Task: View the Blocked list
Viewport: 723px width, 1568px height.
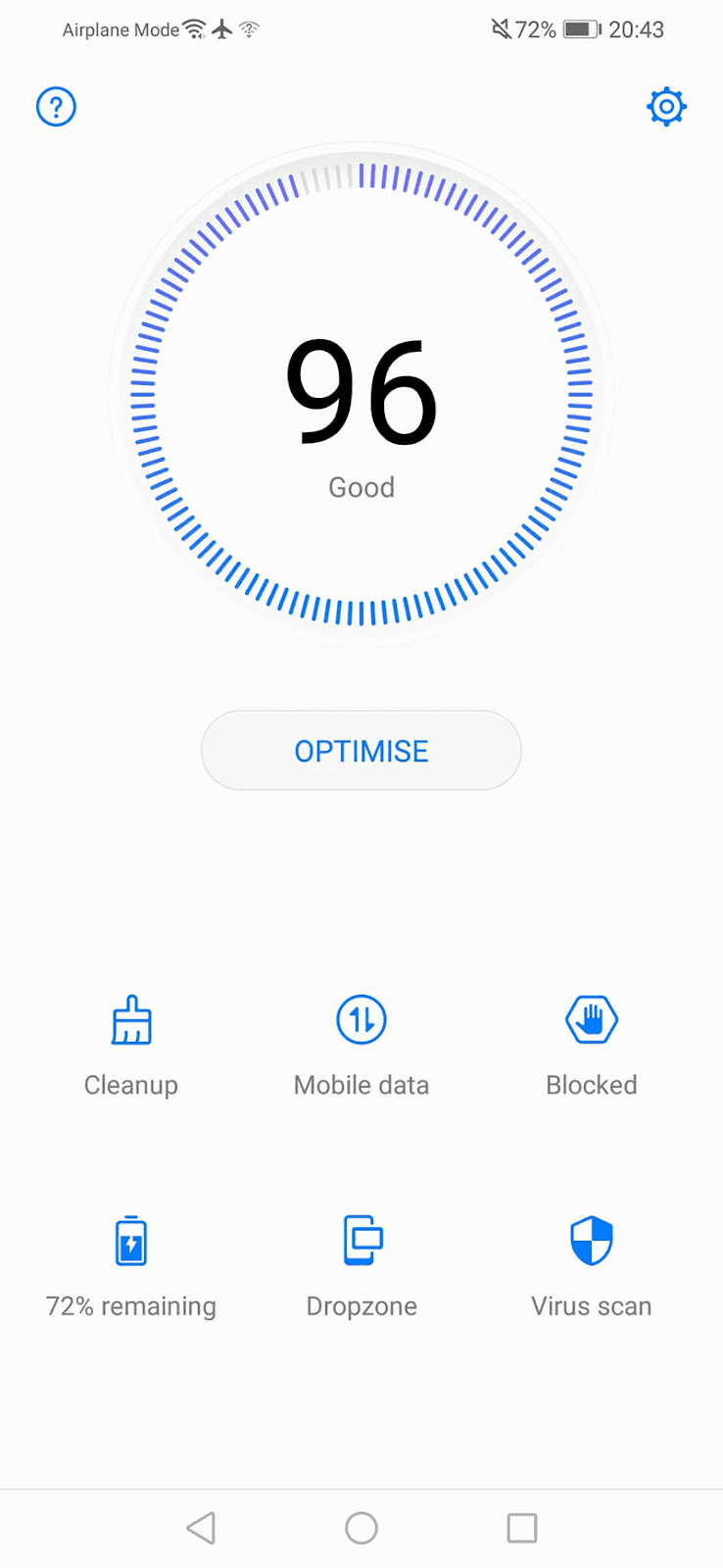Action: pos(591,1043)
